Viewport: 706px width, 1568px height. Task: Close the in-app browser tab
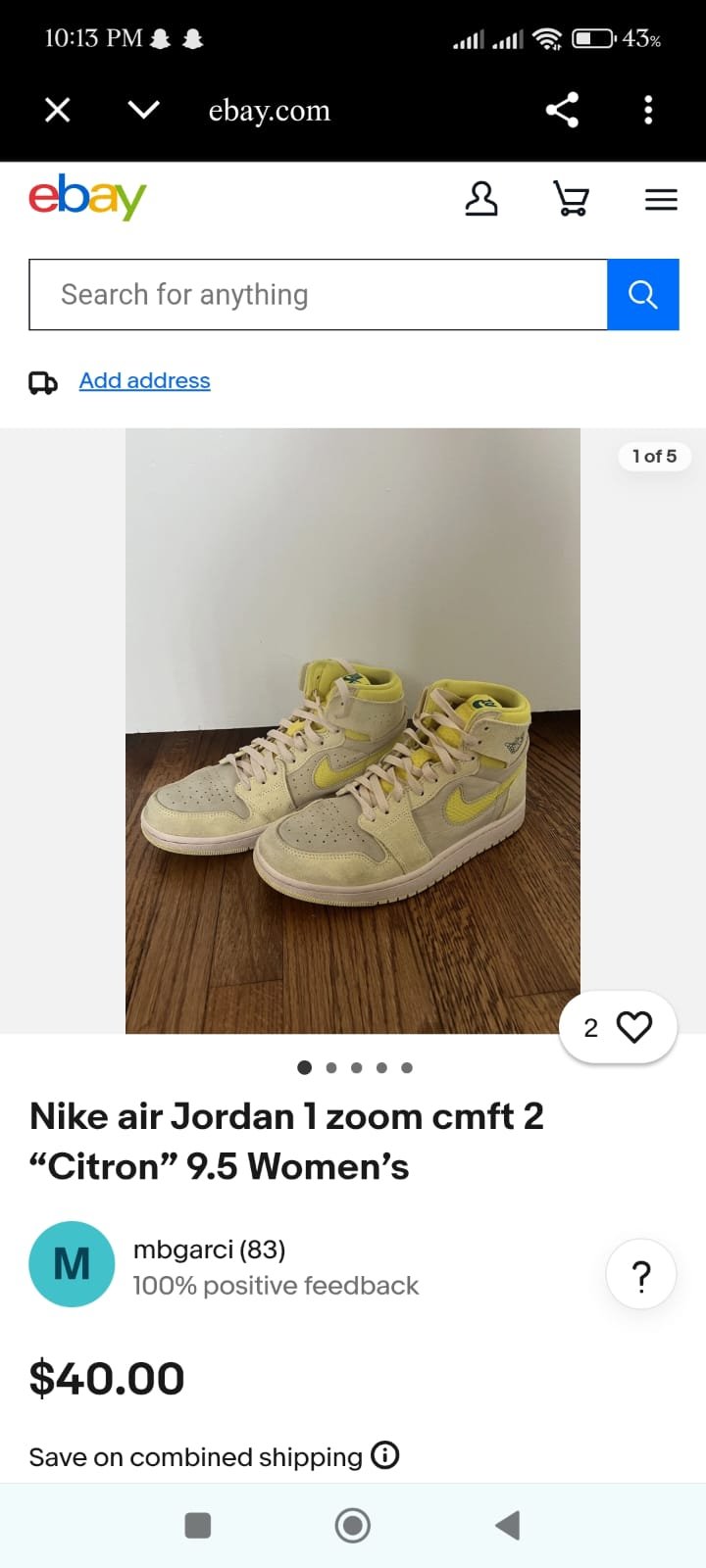coord(58,110)
